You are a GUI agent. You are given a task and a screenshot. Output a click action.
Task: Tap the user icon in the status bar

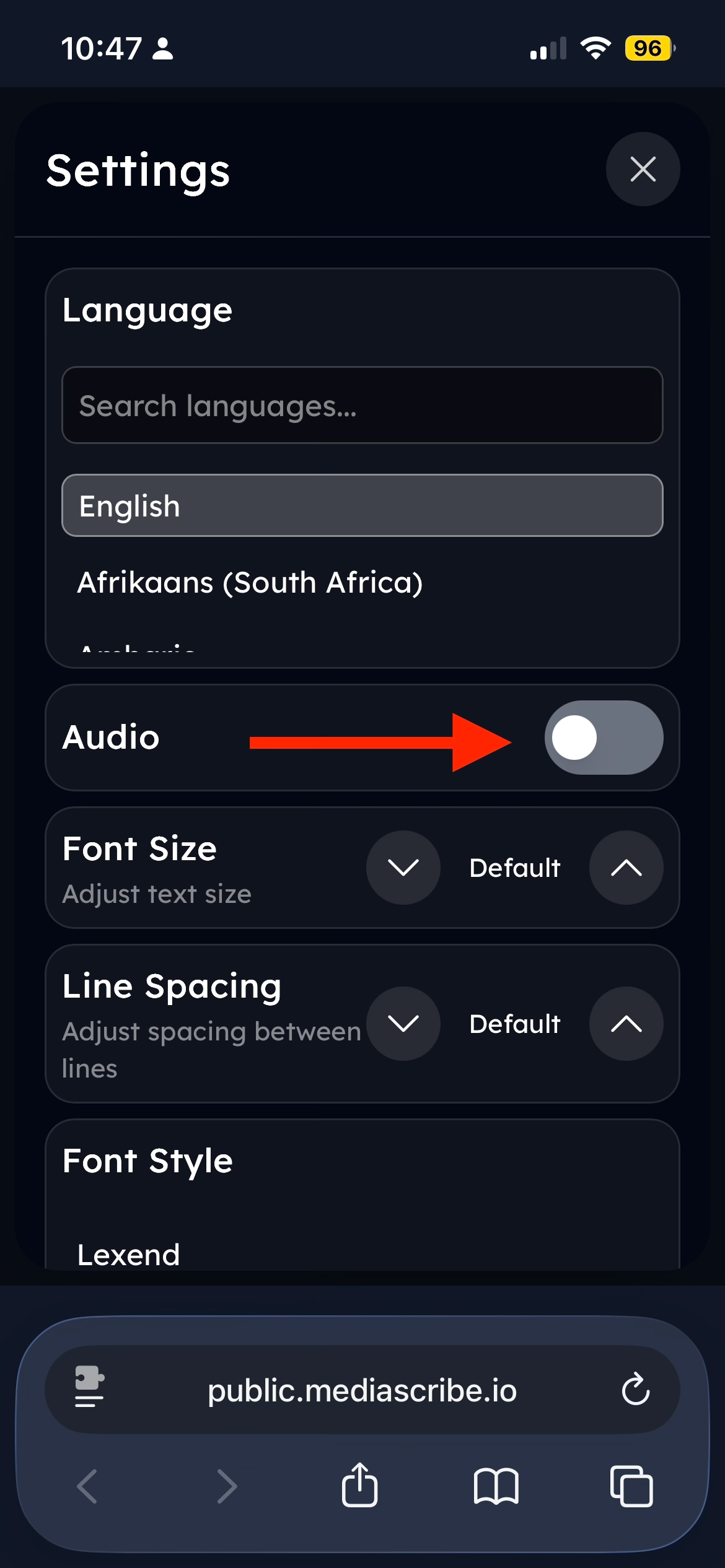pos(163,49)
